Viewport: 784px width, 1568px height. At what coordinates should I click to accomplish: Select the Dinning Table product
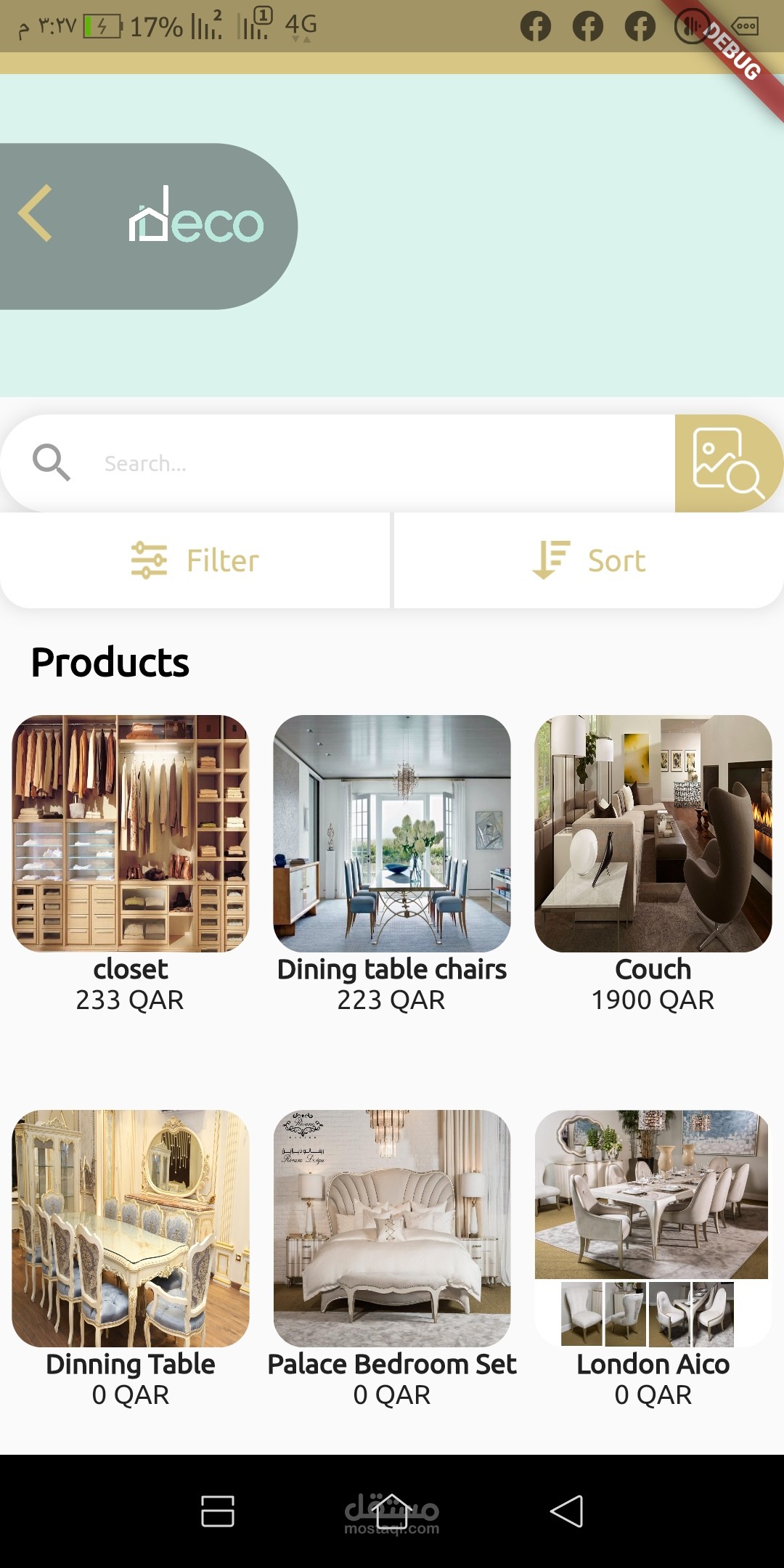coord(131,1228)
